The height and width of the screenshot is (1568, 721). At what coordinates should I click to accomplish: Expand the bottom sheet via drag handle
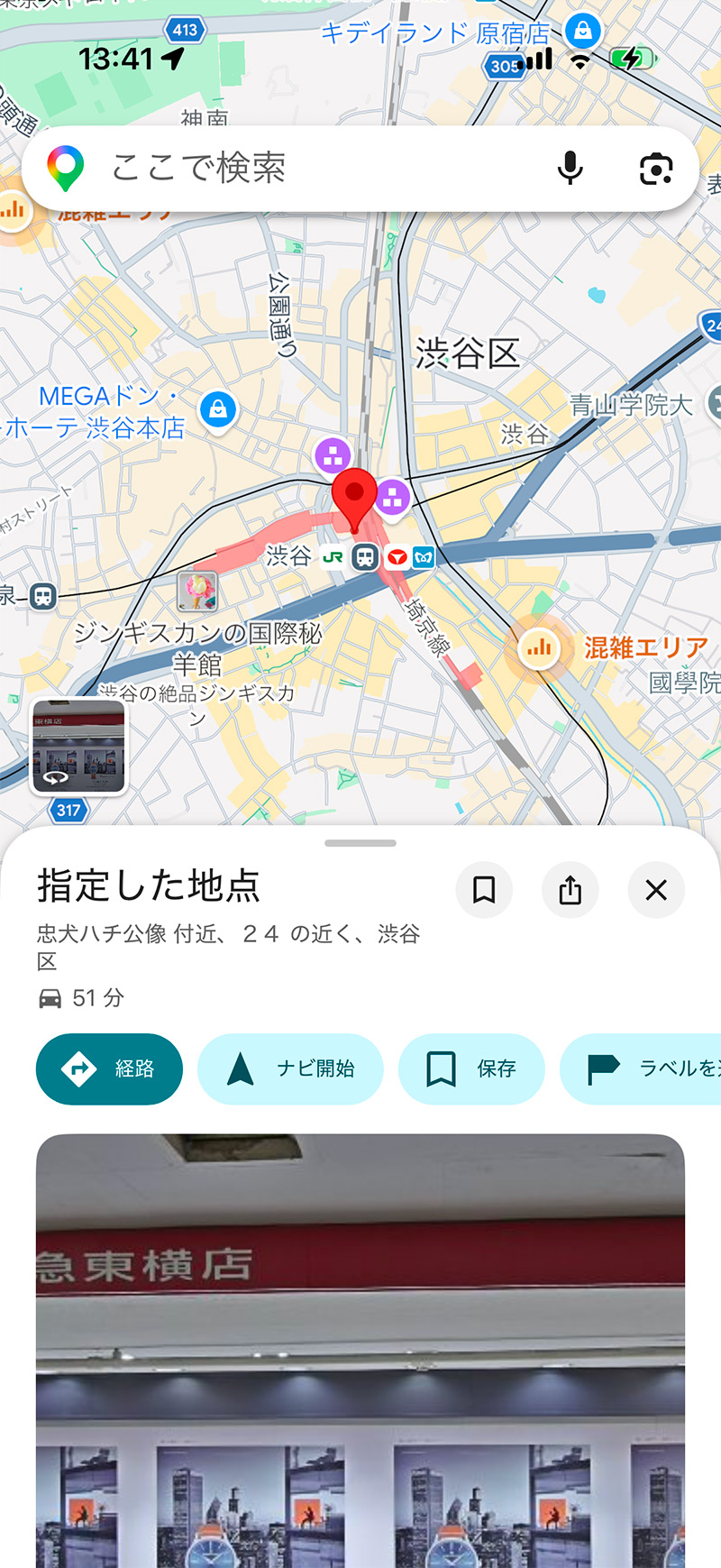tap(360, 844)
